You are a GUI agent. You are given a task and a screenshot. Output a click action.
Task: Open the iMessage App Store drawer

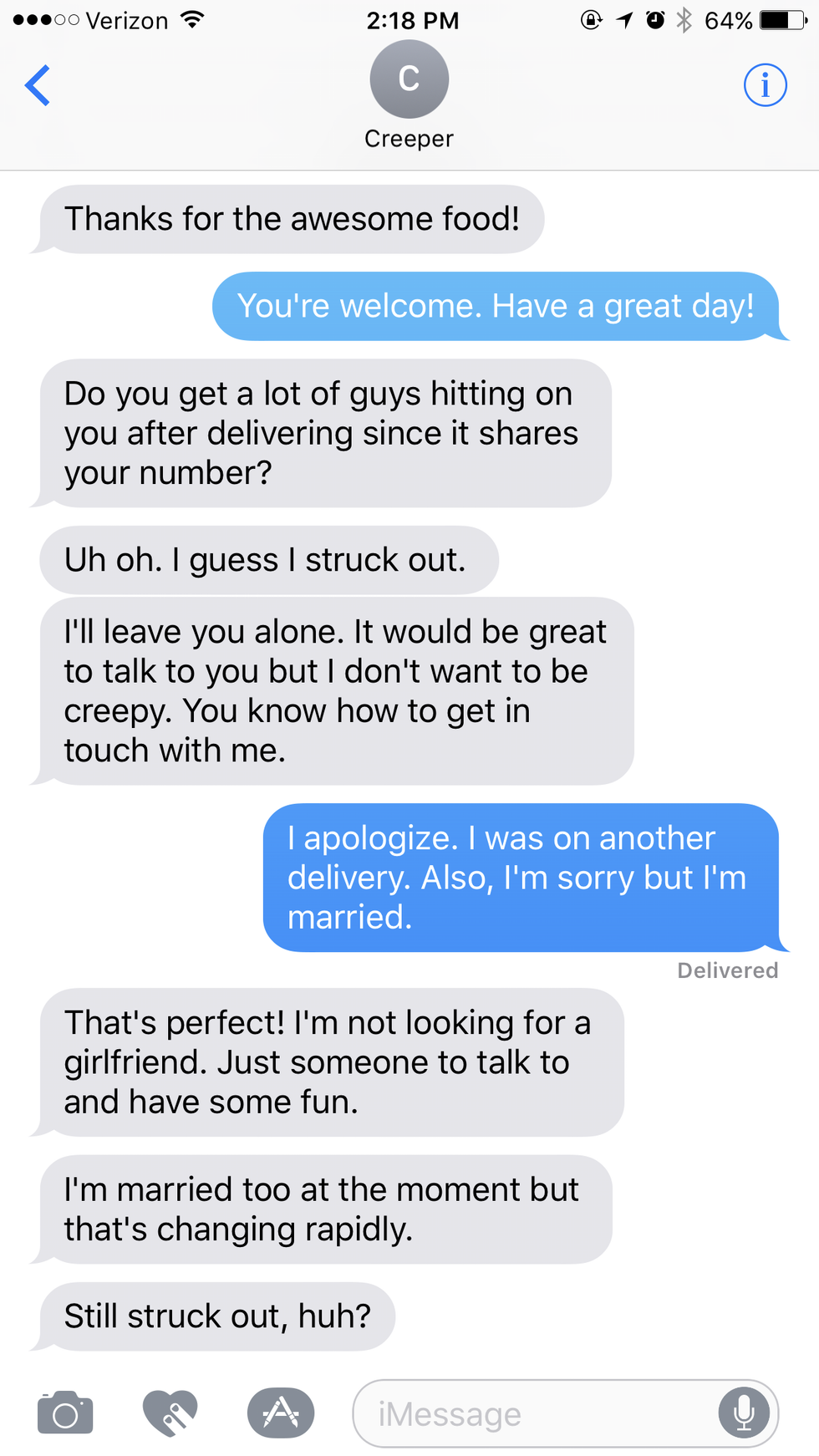coord(281,1413)
